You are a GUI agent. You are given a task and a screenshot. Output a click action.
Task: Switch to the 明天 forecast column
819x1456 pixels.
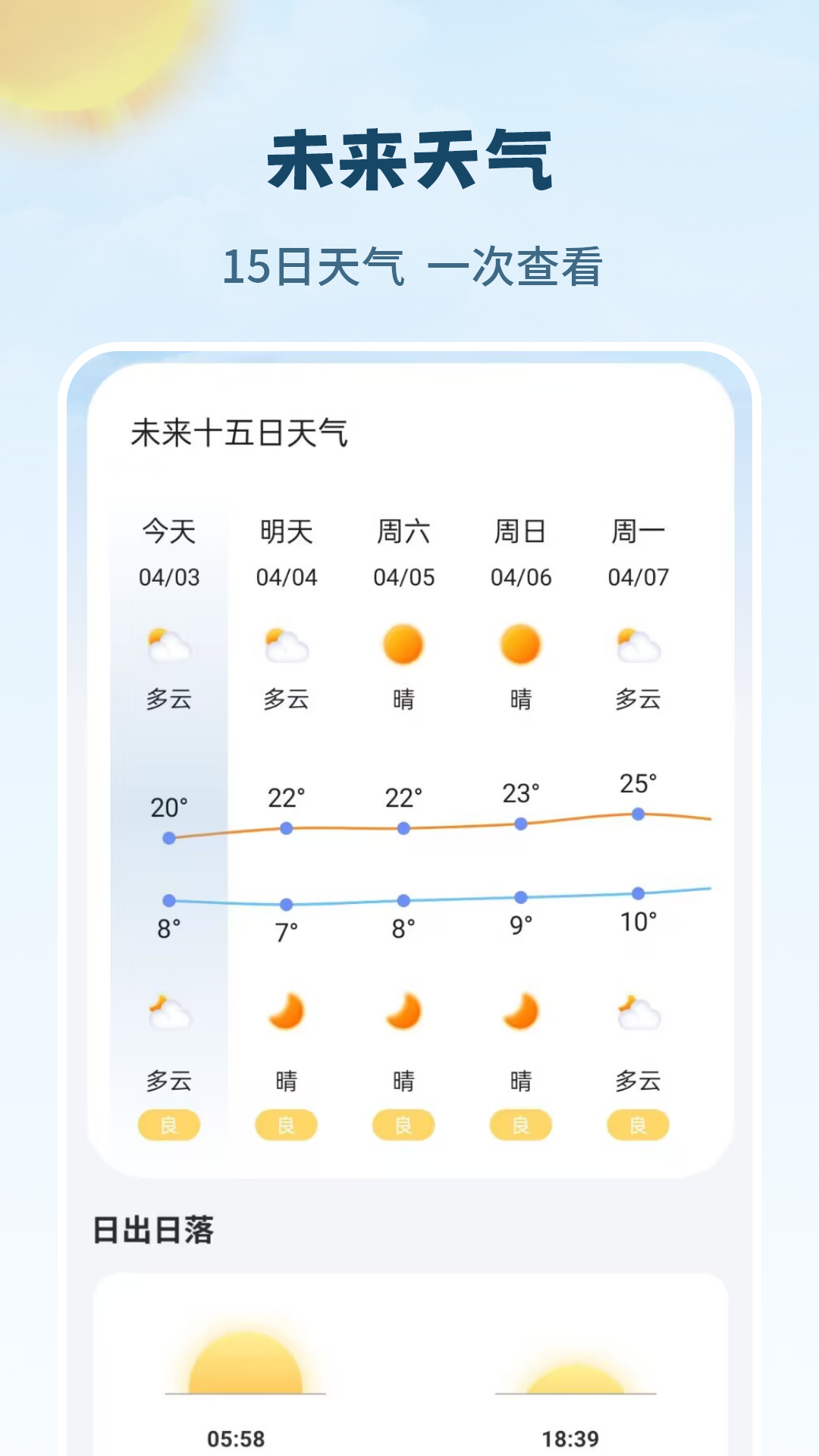pos(286,532)
